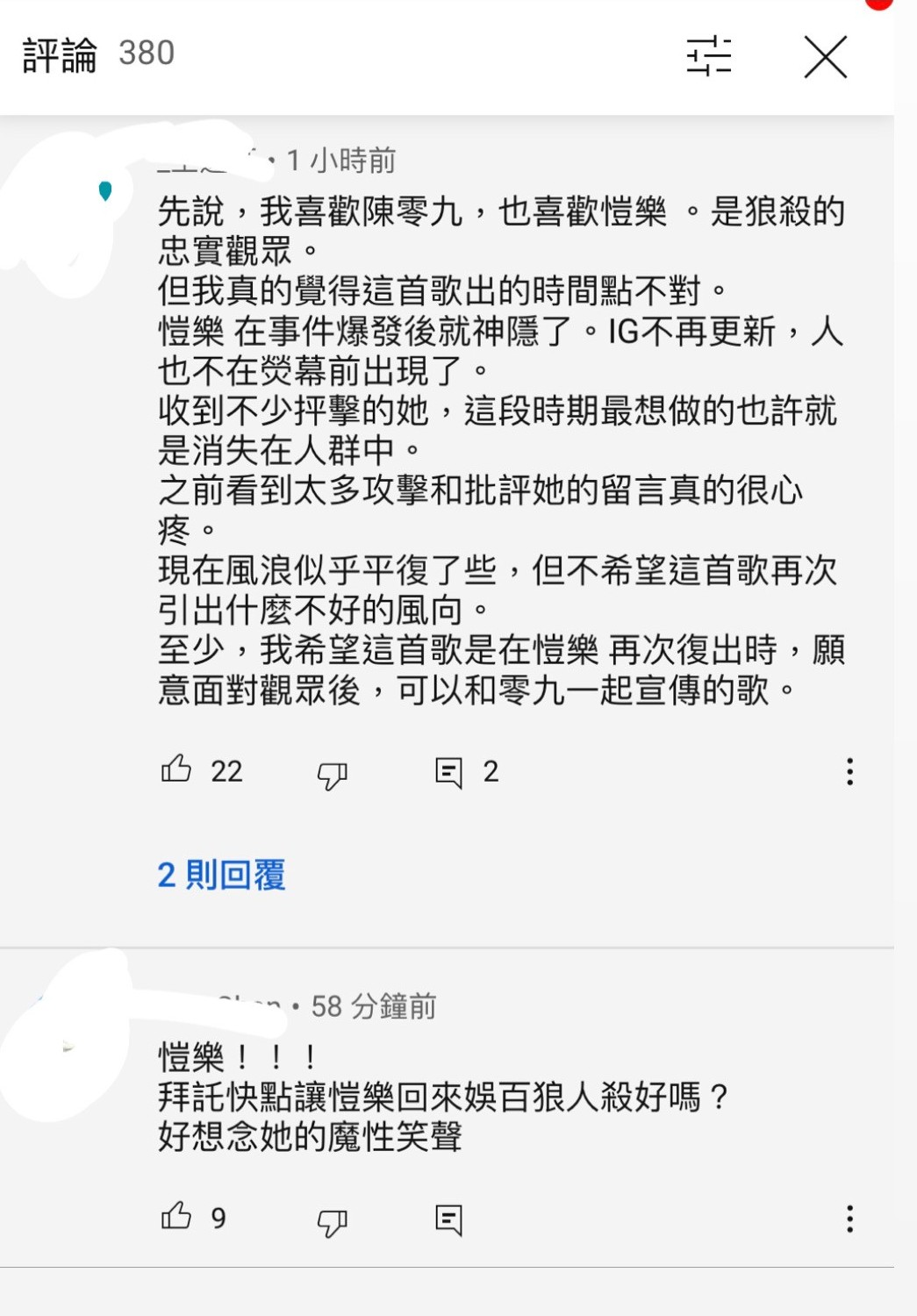Dislike the comment posted 1 小時前

point(332,774)
